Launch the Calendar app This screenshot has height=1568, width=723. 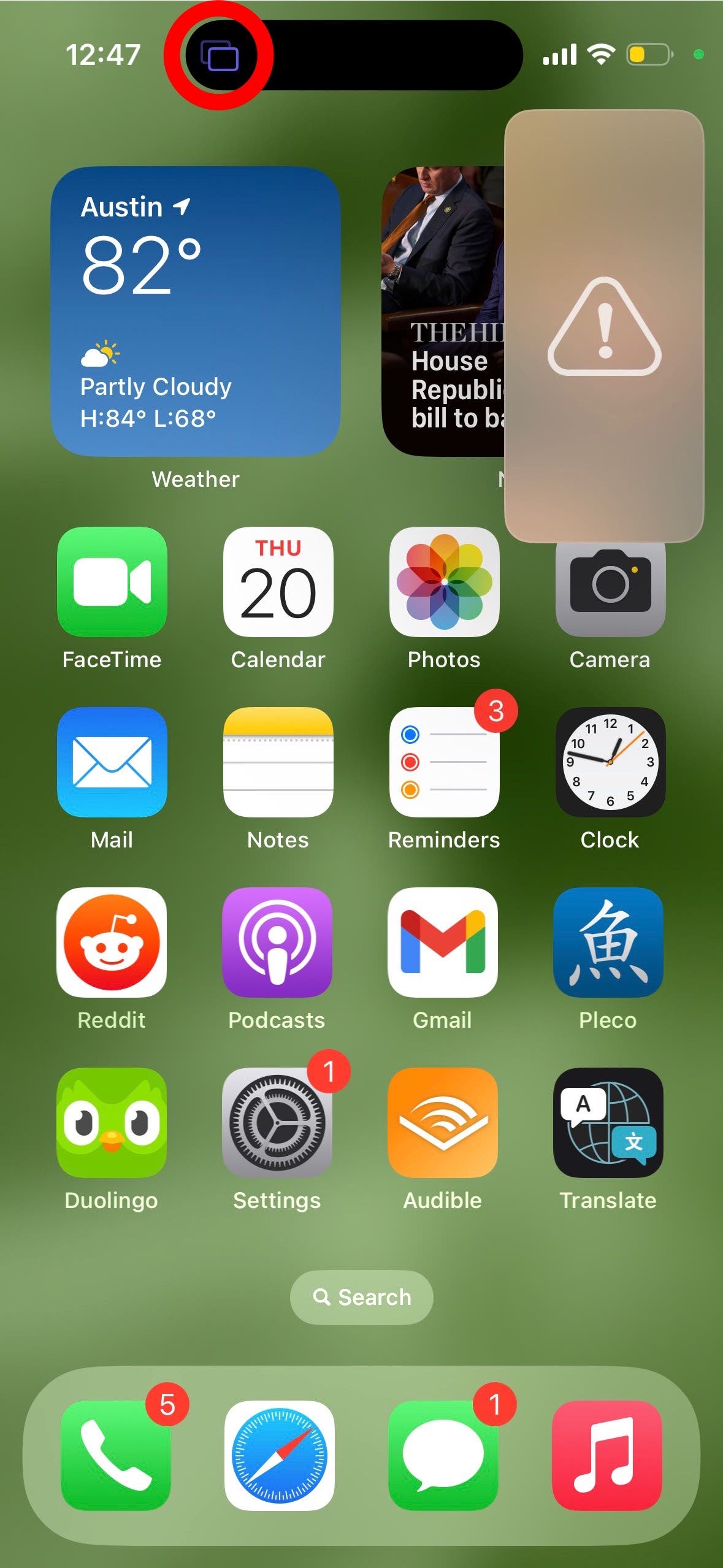click(278, 581)
